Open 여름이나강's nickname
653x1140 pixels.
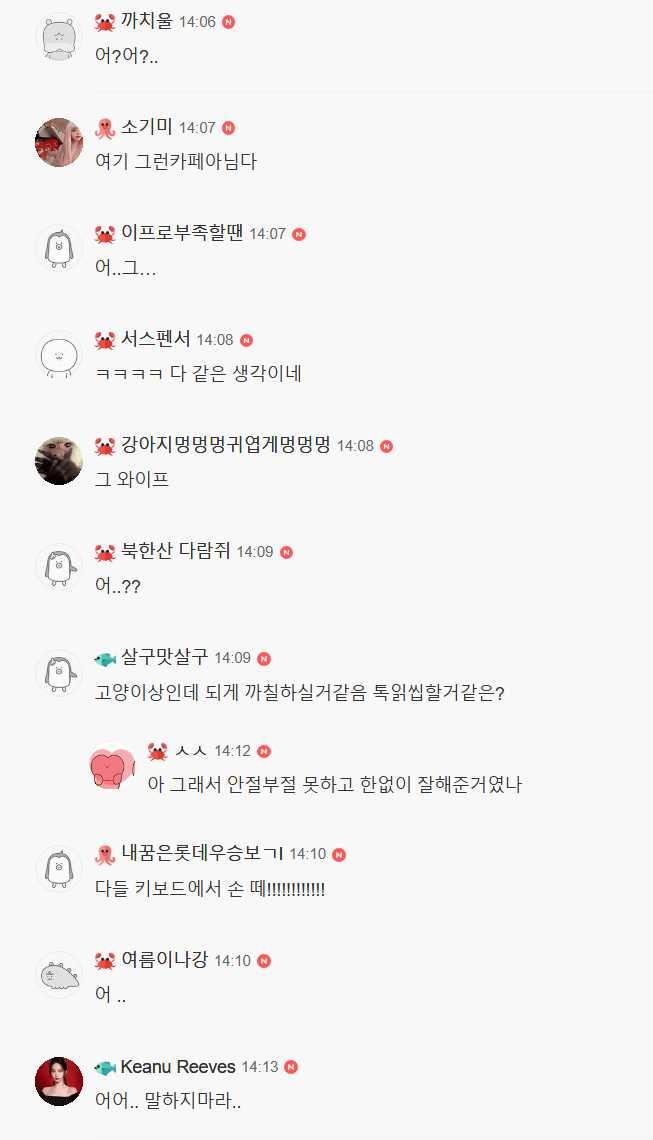pos(164,960)
